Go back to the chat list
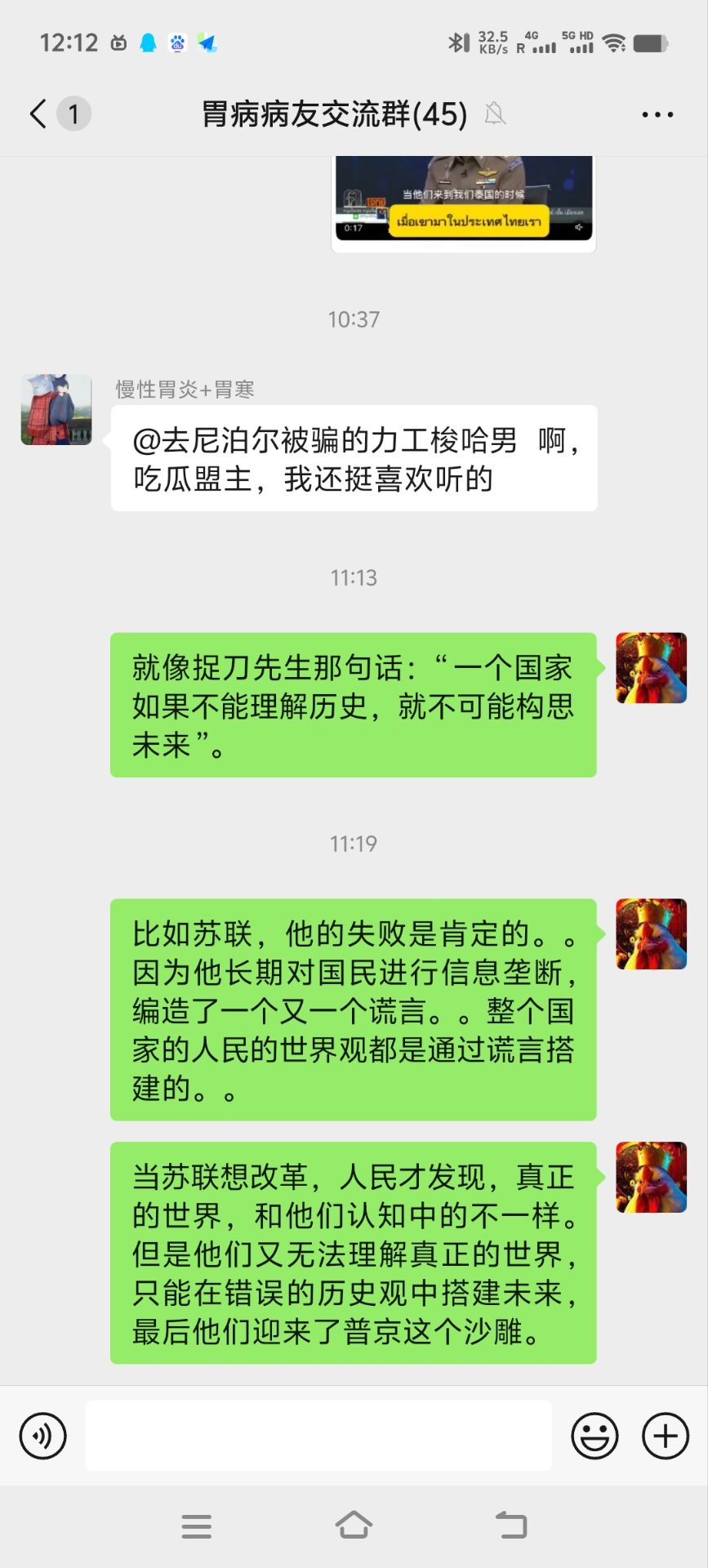 (x=38, y=114)
